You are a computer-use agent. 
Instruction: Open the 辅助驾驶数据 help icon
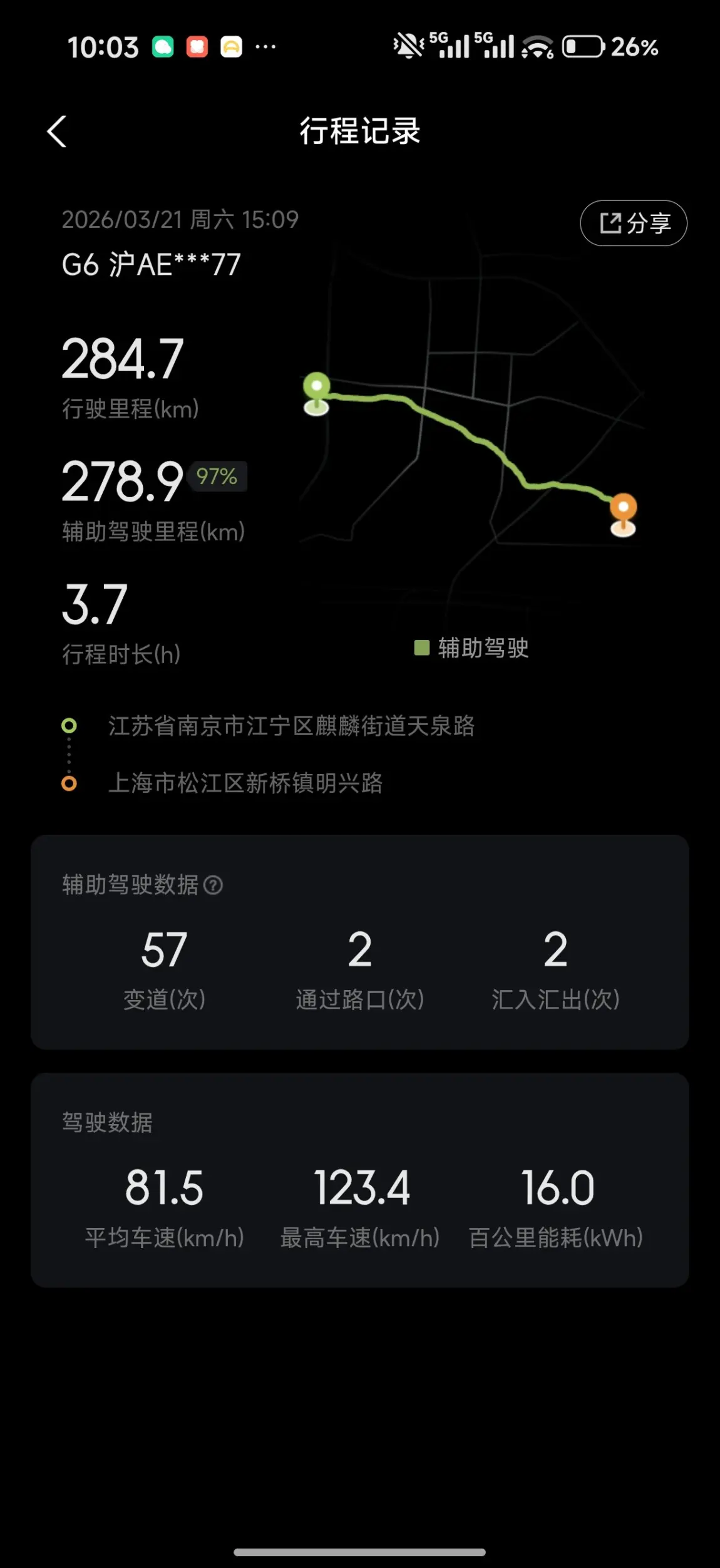point(213,885)
